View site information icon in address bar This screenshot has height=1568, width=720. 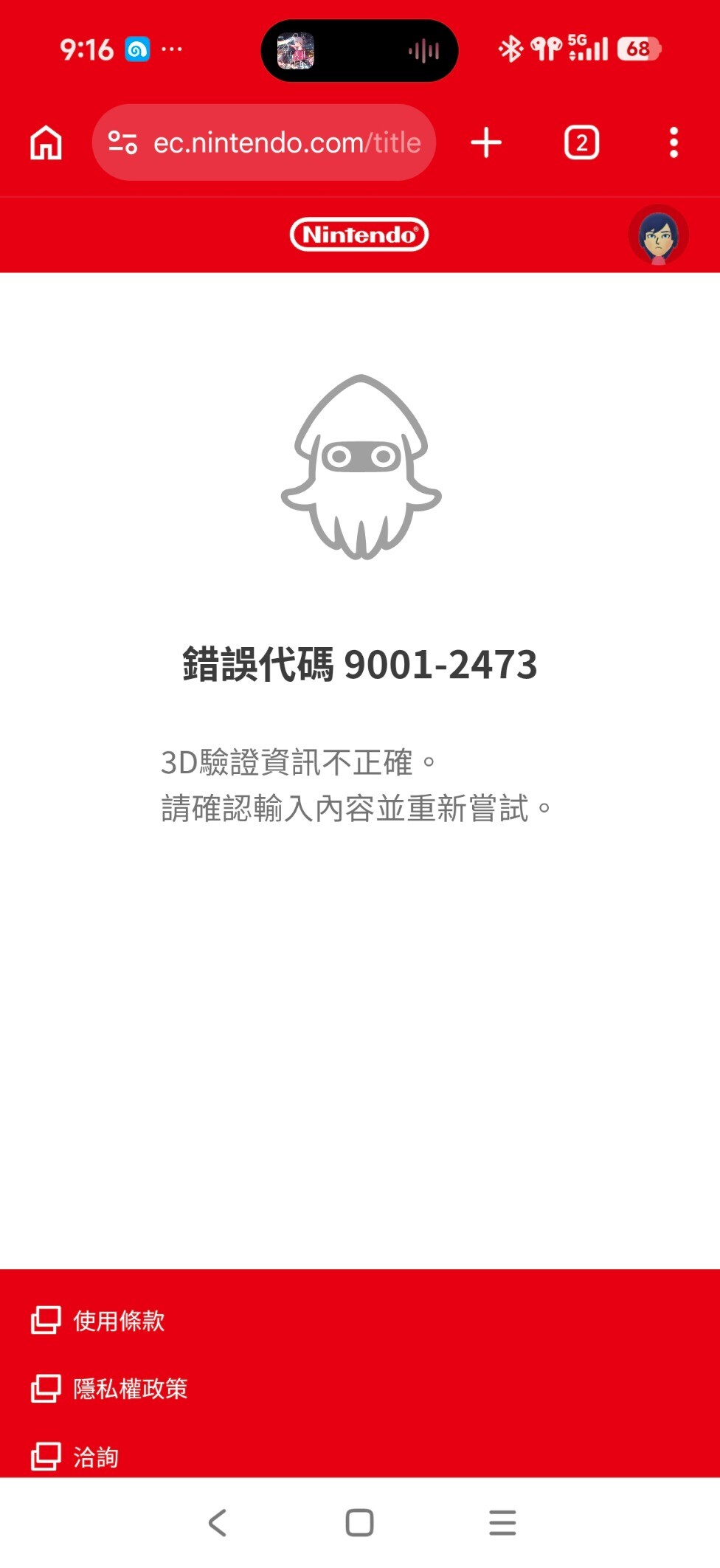click(122, 142)
